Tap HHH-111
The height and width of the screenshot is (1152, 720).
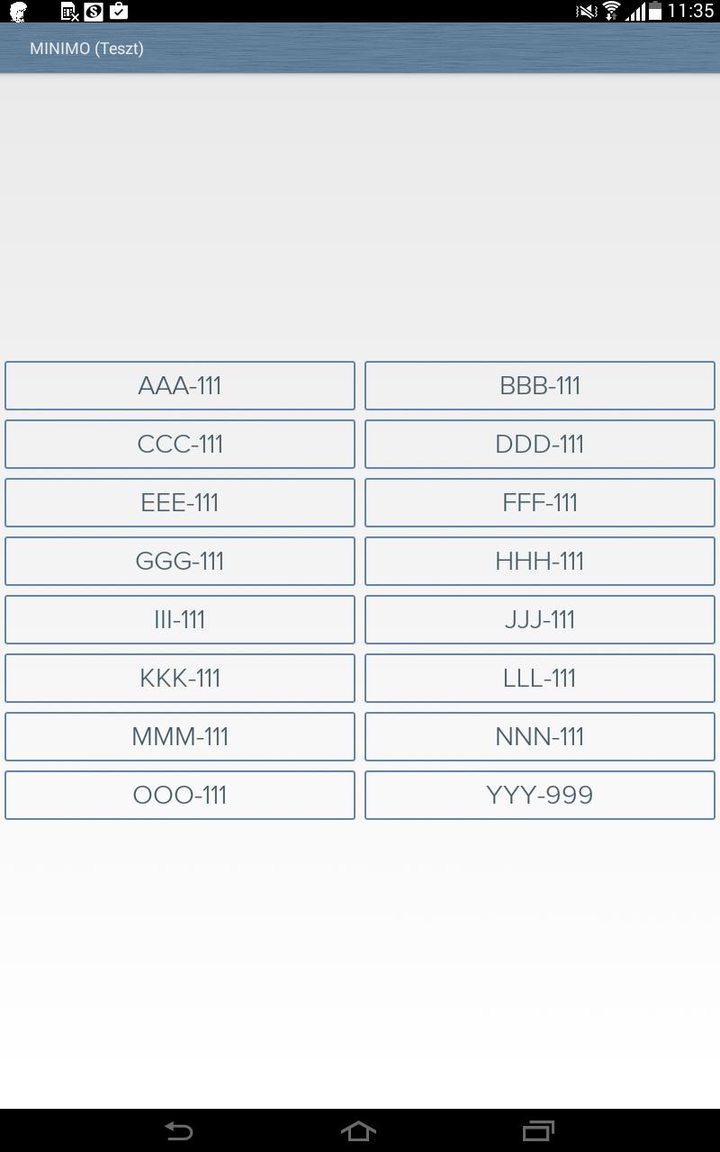pos(540,561)
